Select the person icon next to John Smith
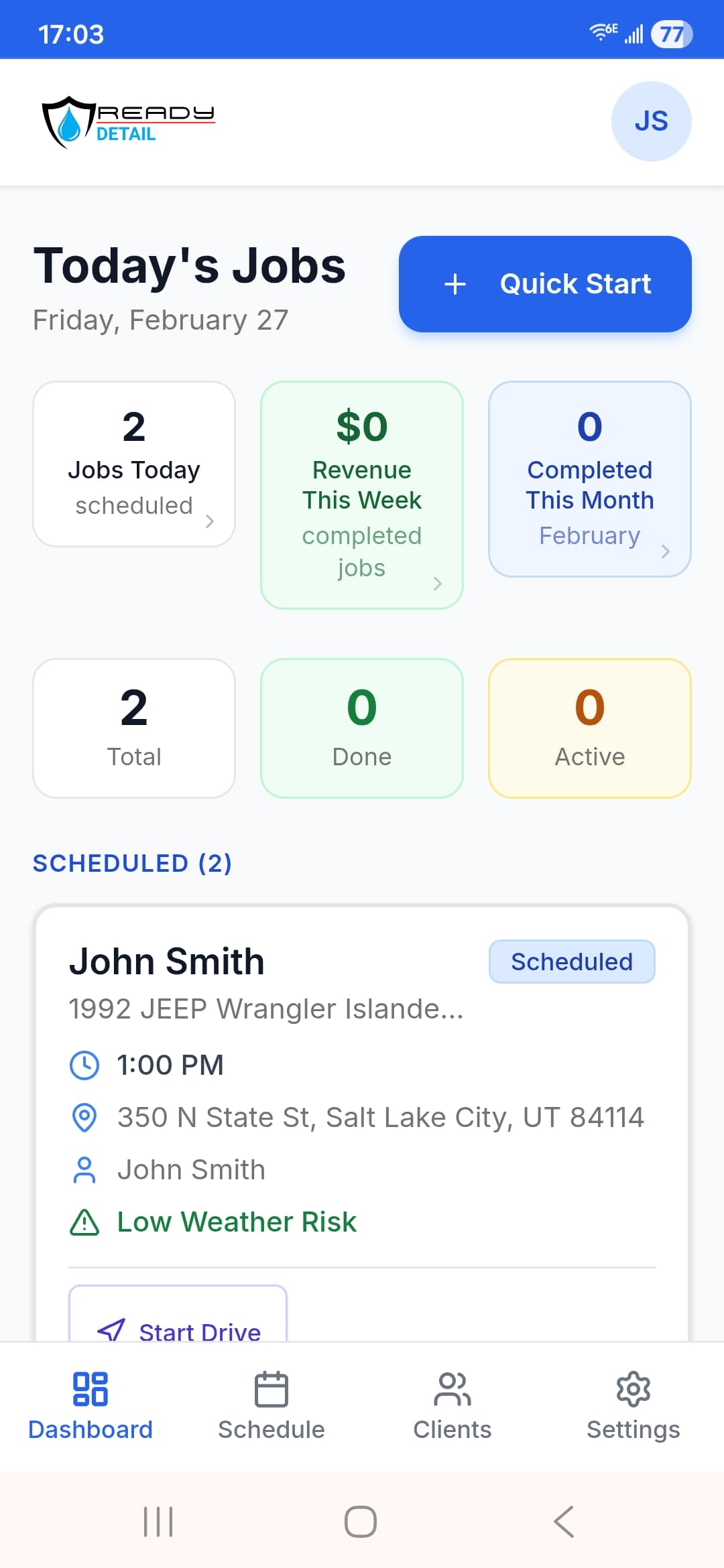724x1568 pixels. click(x=84, y=1169)
